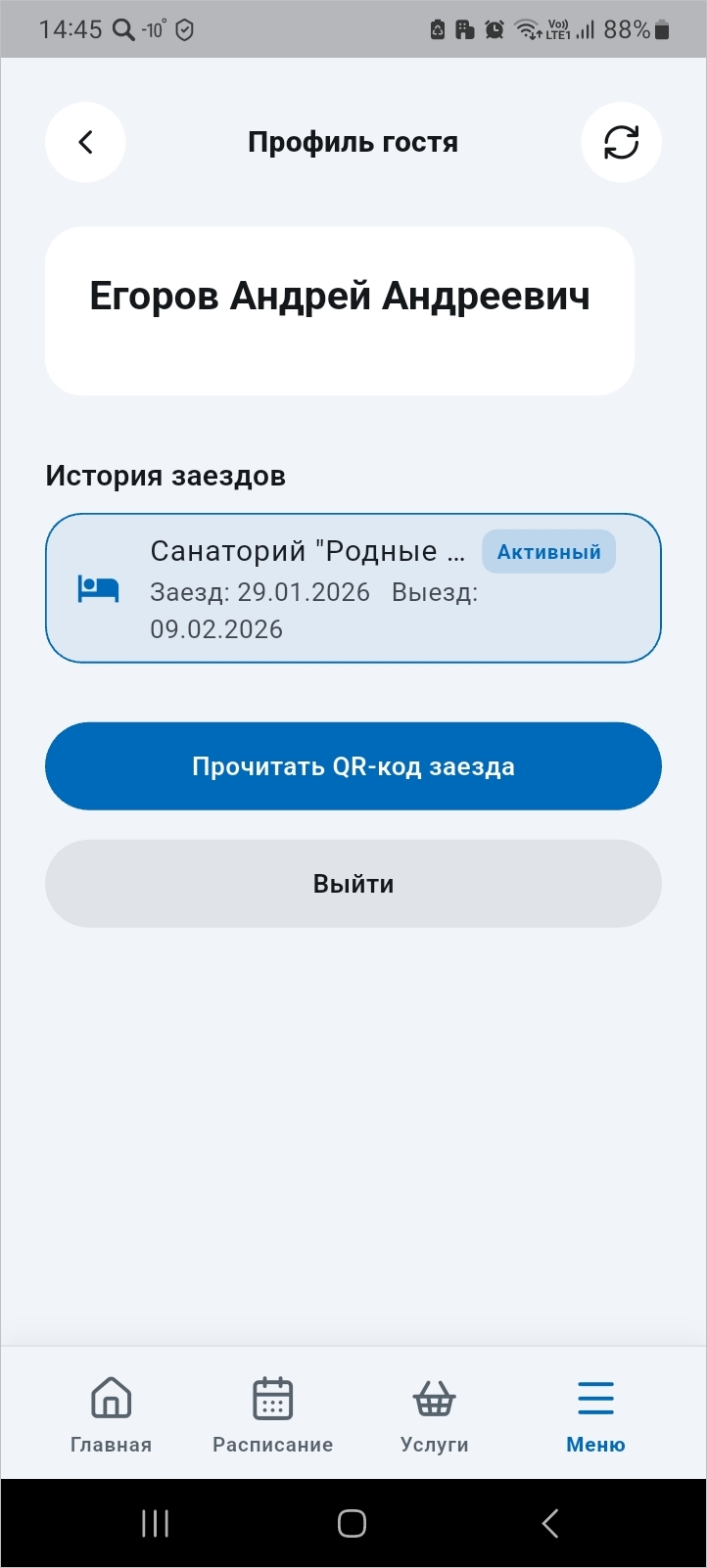707x1568 pixels.
Task: Refresh the guest profile data
Action: click(621, 143)
